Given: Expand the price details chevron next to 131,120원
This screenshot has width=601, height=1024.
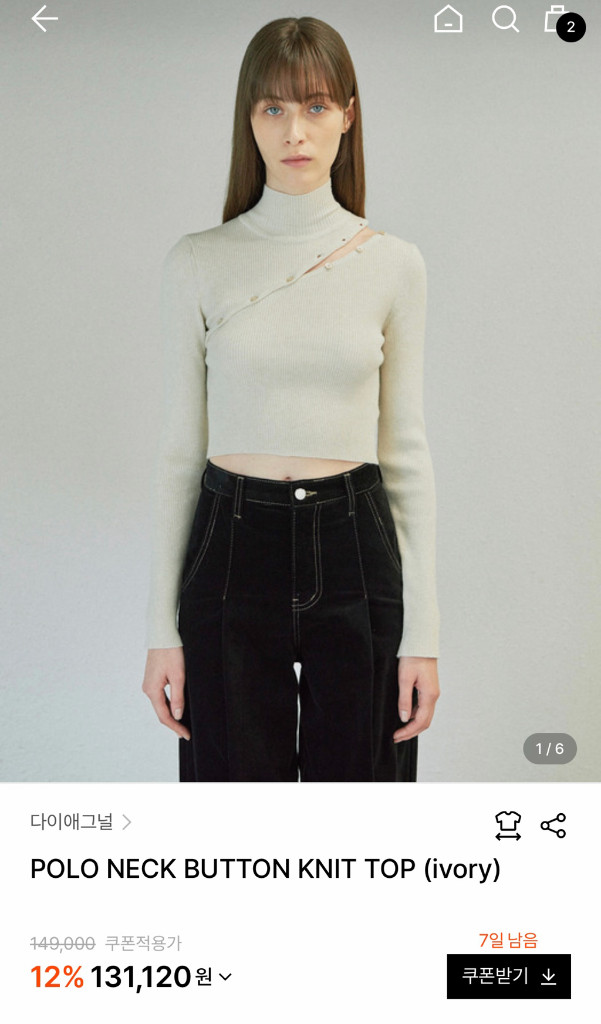Looking at the screenshot, I should [225, 977].
